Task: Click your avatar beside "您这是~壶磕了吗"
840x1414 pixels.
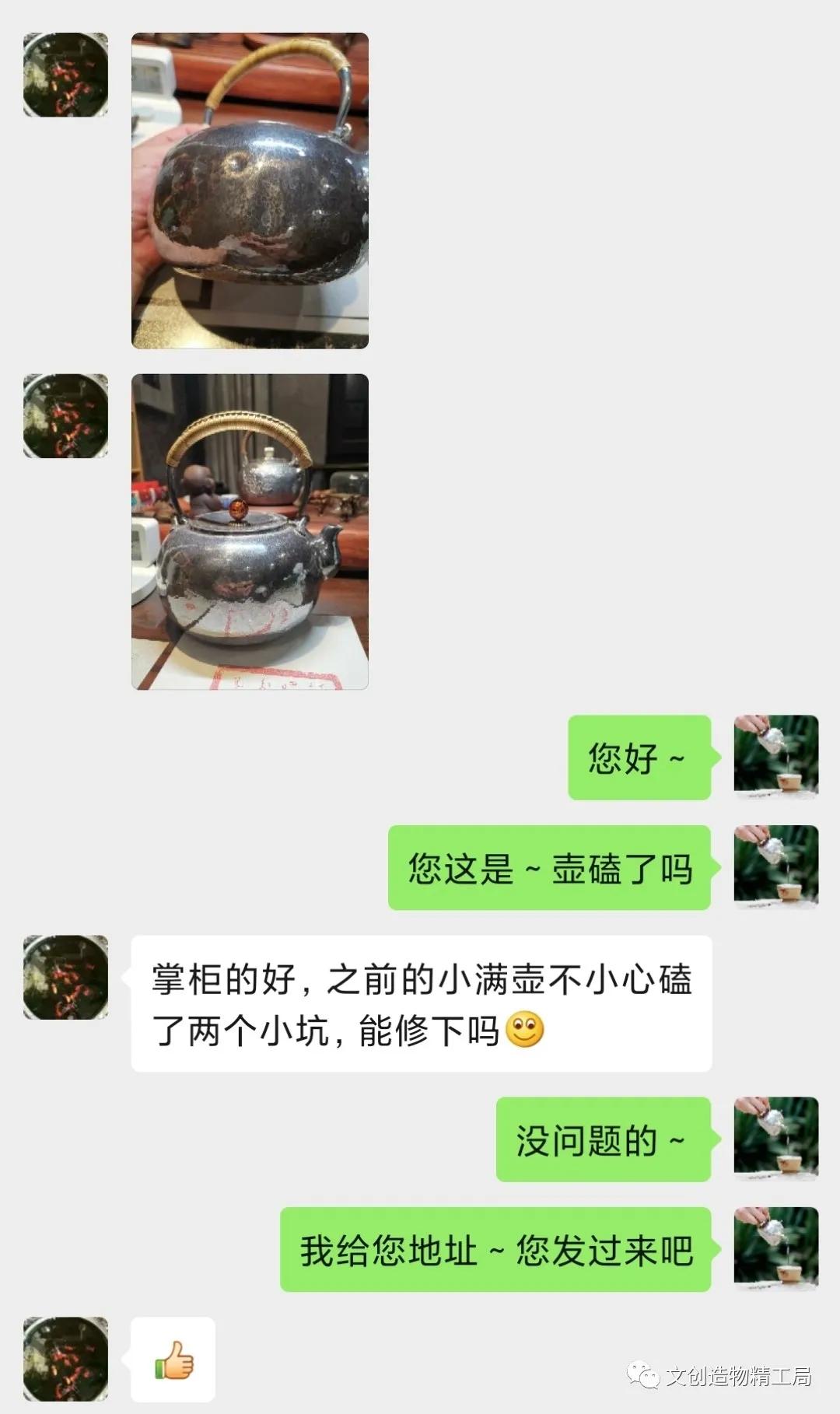Action: click(x=775, y=863)
